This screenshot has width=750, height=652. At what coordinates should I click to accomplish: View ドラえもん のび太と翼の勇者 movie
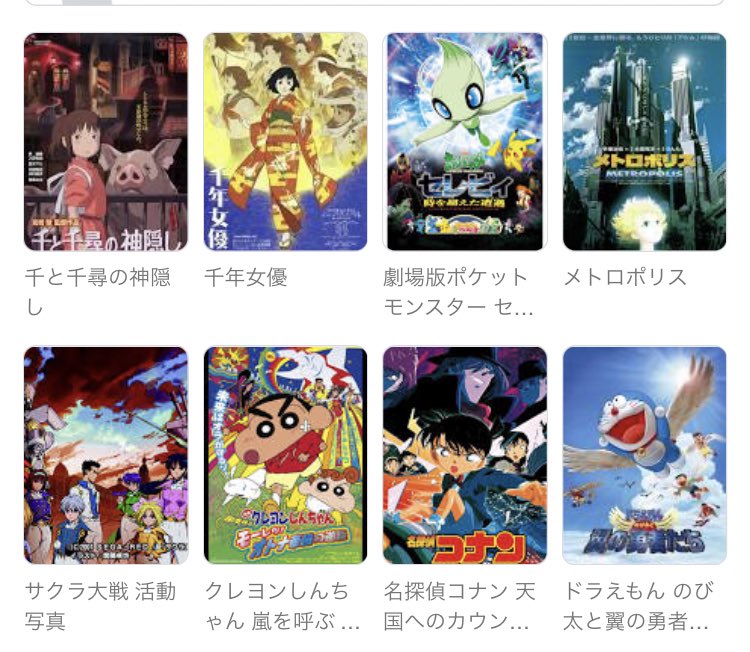[644, 456]
